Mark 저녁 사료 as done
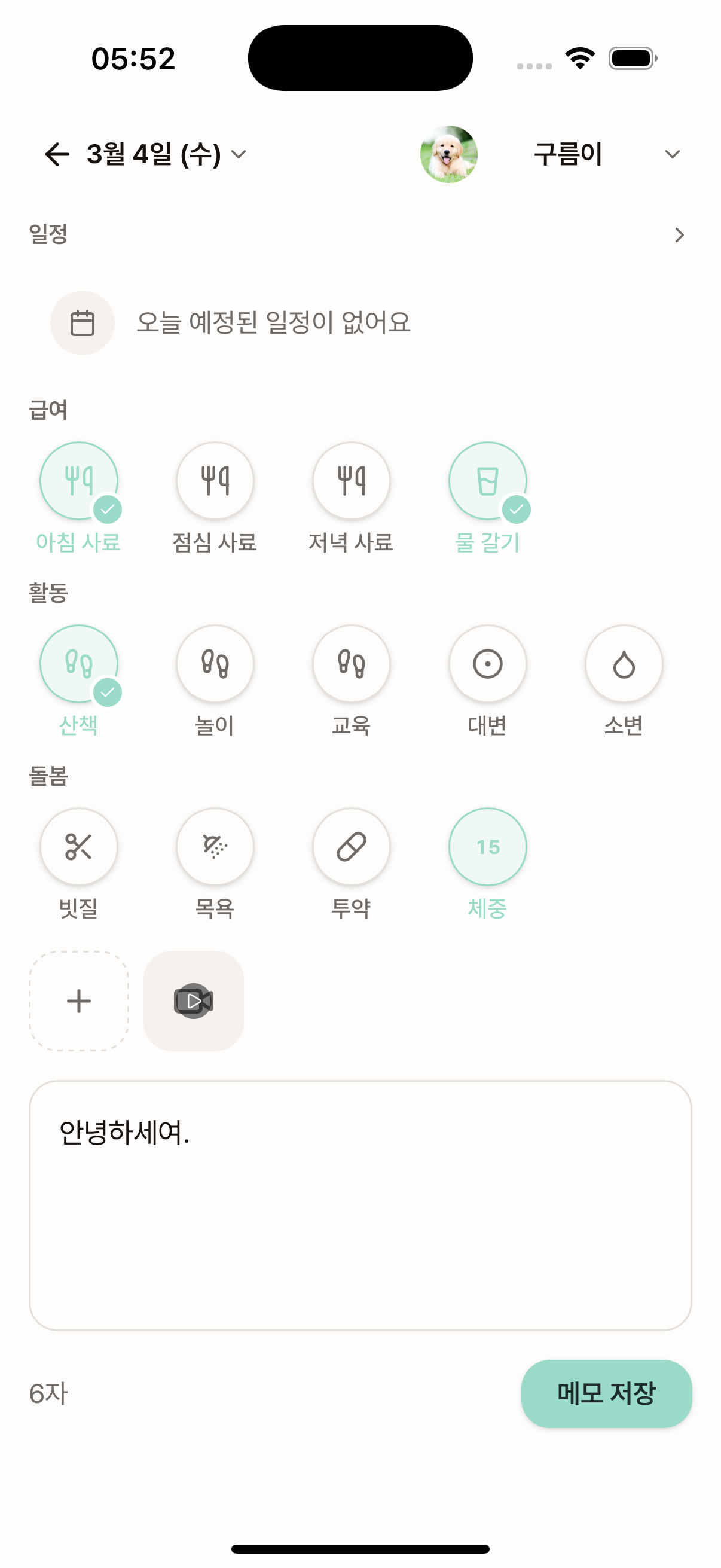The image size is (721, 1568). (351, 481)
